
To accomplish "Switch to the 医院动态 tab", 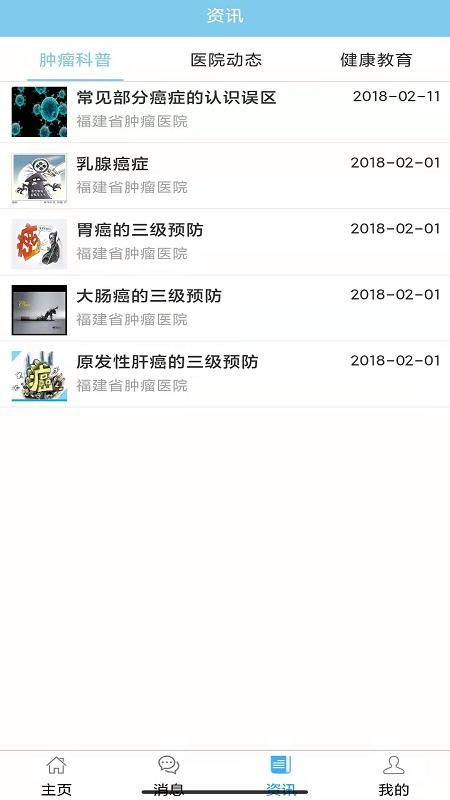I will click(x=226, y=60).
